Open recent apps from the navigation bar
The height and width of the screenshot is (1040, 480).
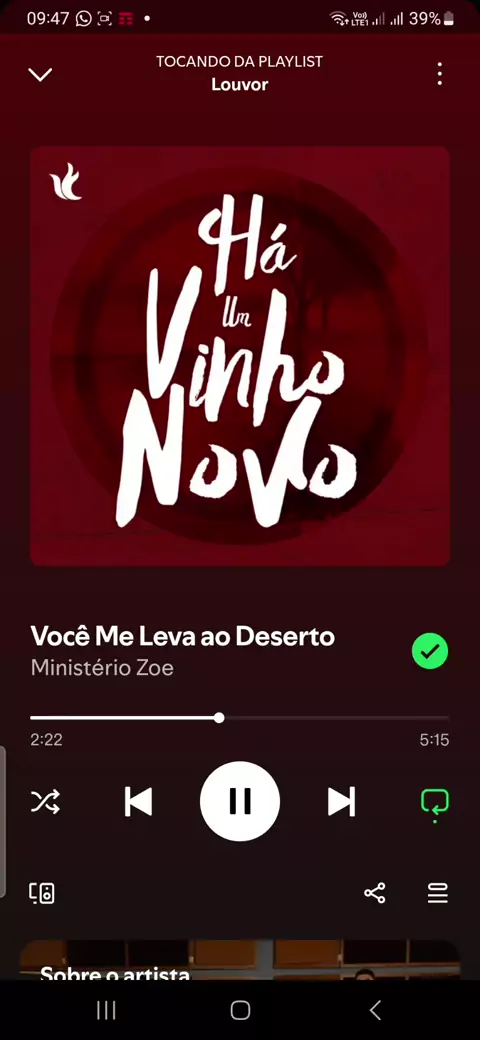pos(106,1010)
